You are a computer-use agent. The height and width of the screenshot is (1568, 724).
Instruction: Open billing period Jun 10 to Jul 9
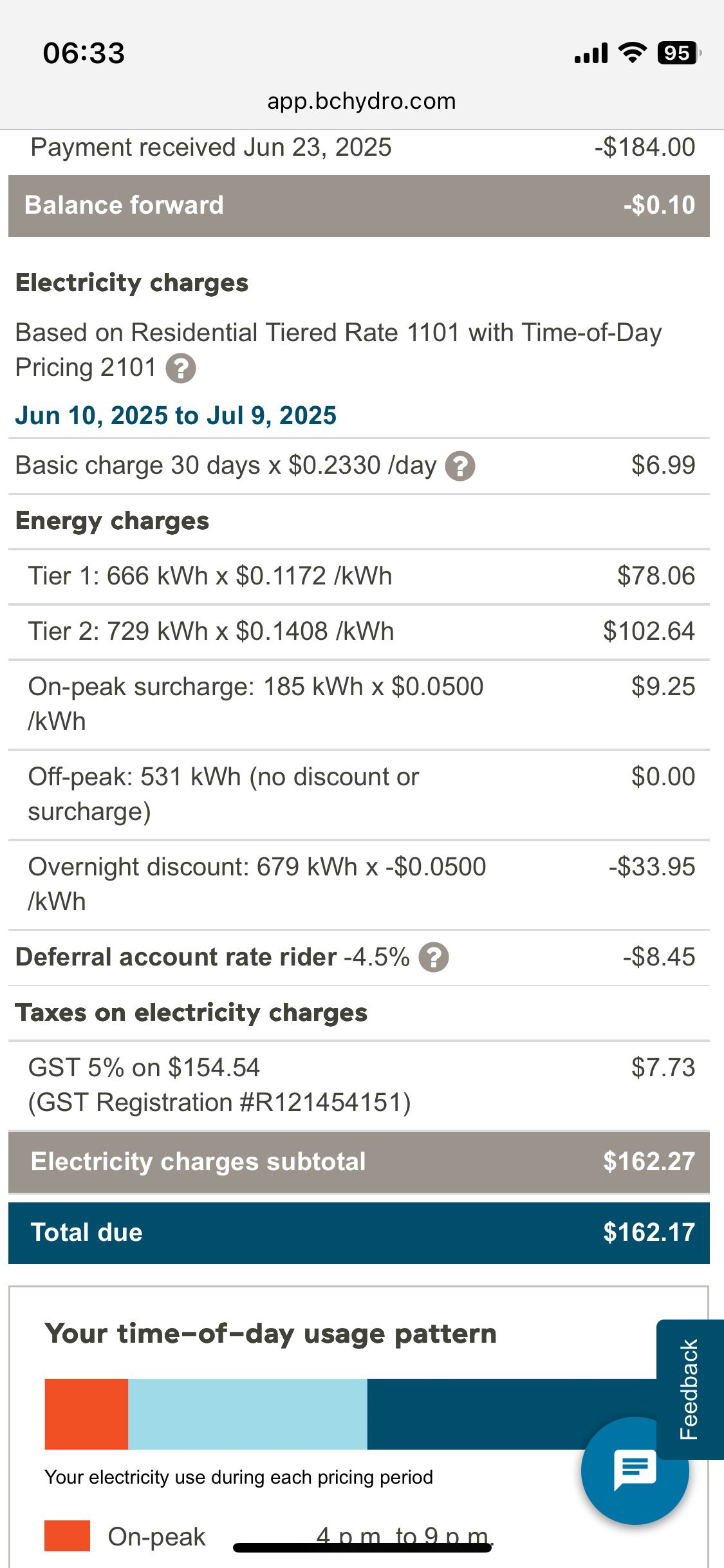pyautogui.click(x=175, y=415)
